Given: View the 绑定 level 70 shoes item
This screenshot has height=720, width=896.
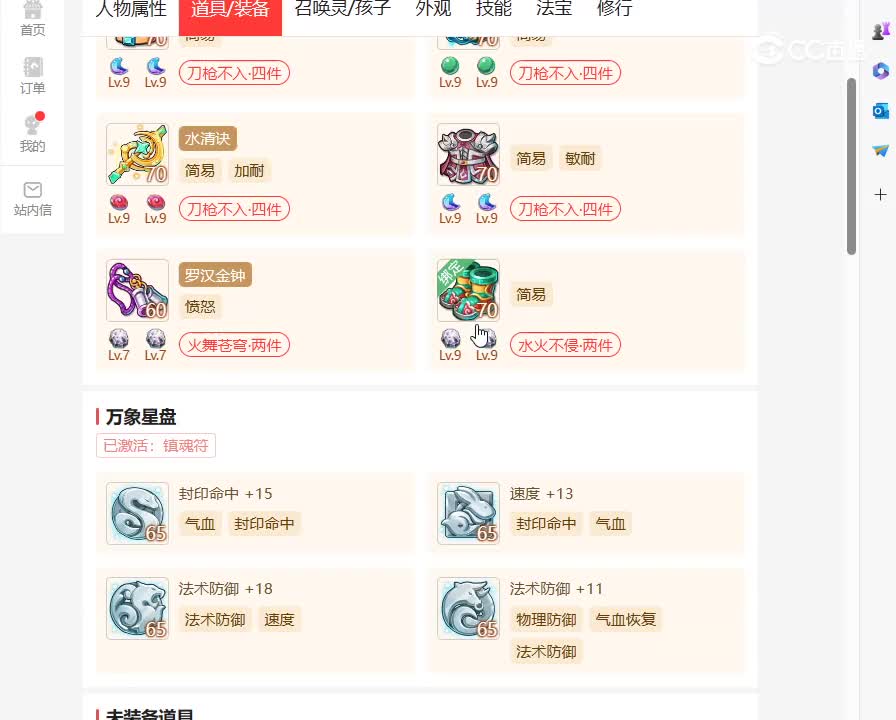Looking at the screenshot, I should 468,290.
